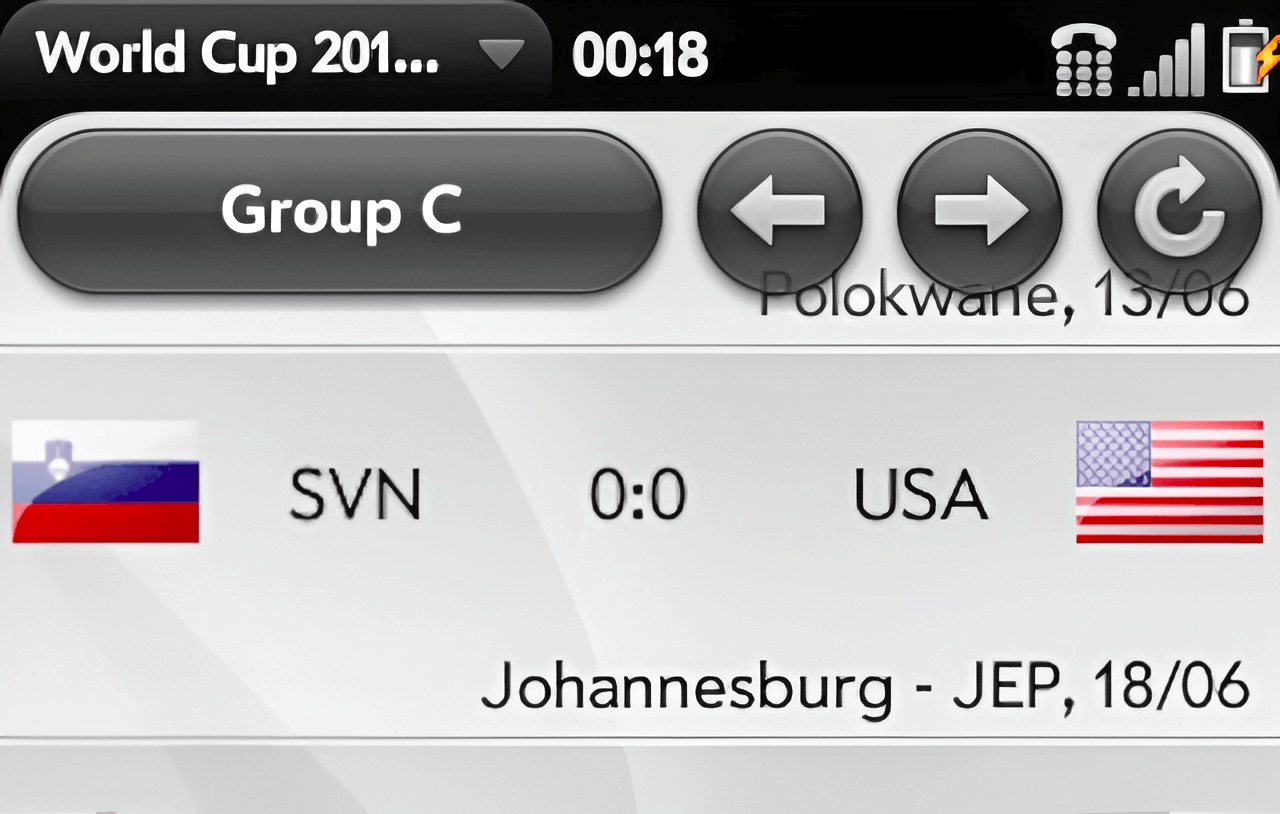Open the SVN vs USA match row
Image resolution: width=1280 pixels, height=814 pixels.
(x=640, y=495)
